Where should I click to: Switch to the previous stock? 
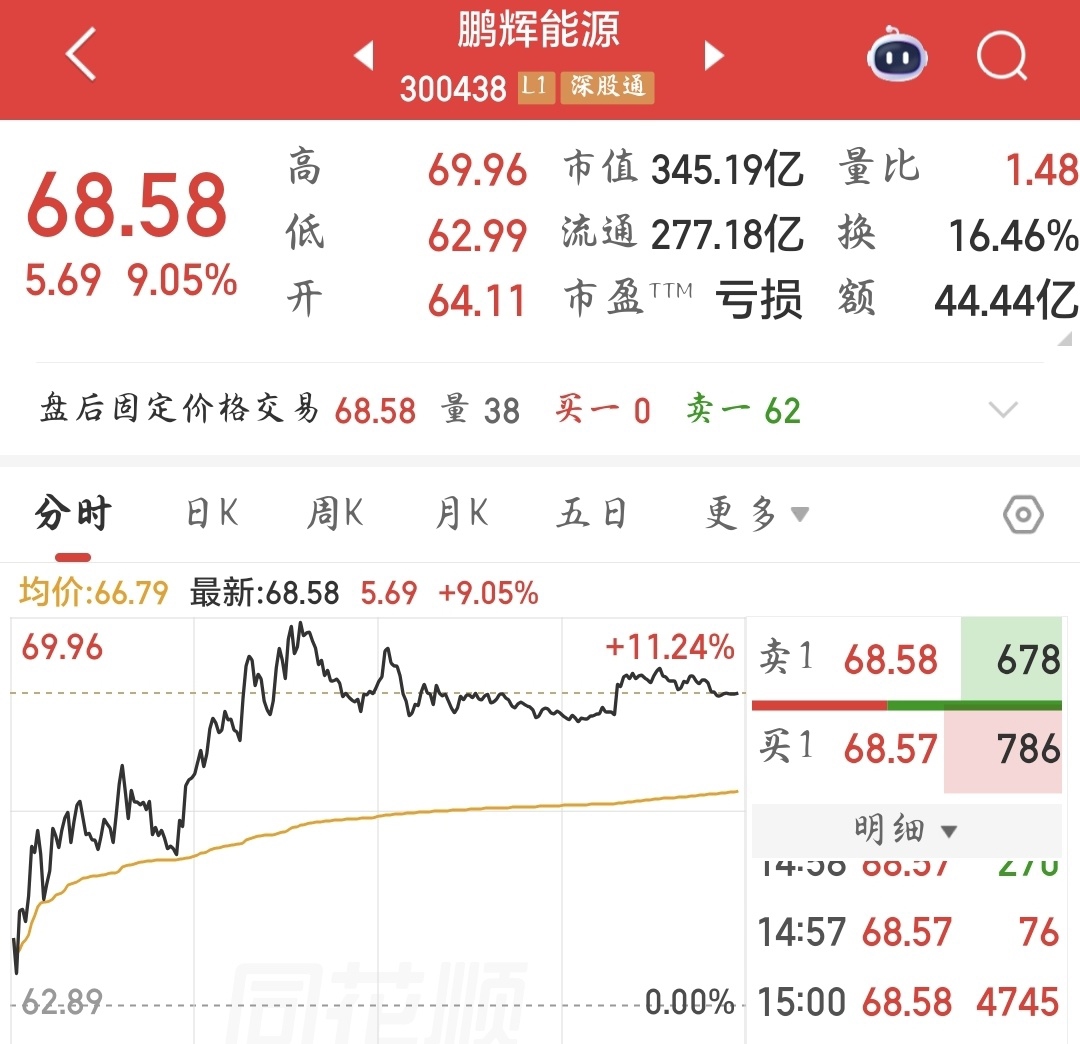[364, 56]
